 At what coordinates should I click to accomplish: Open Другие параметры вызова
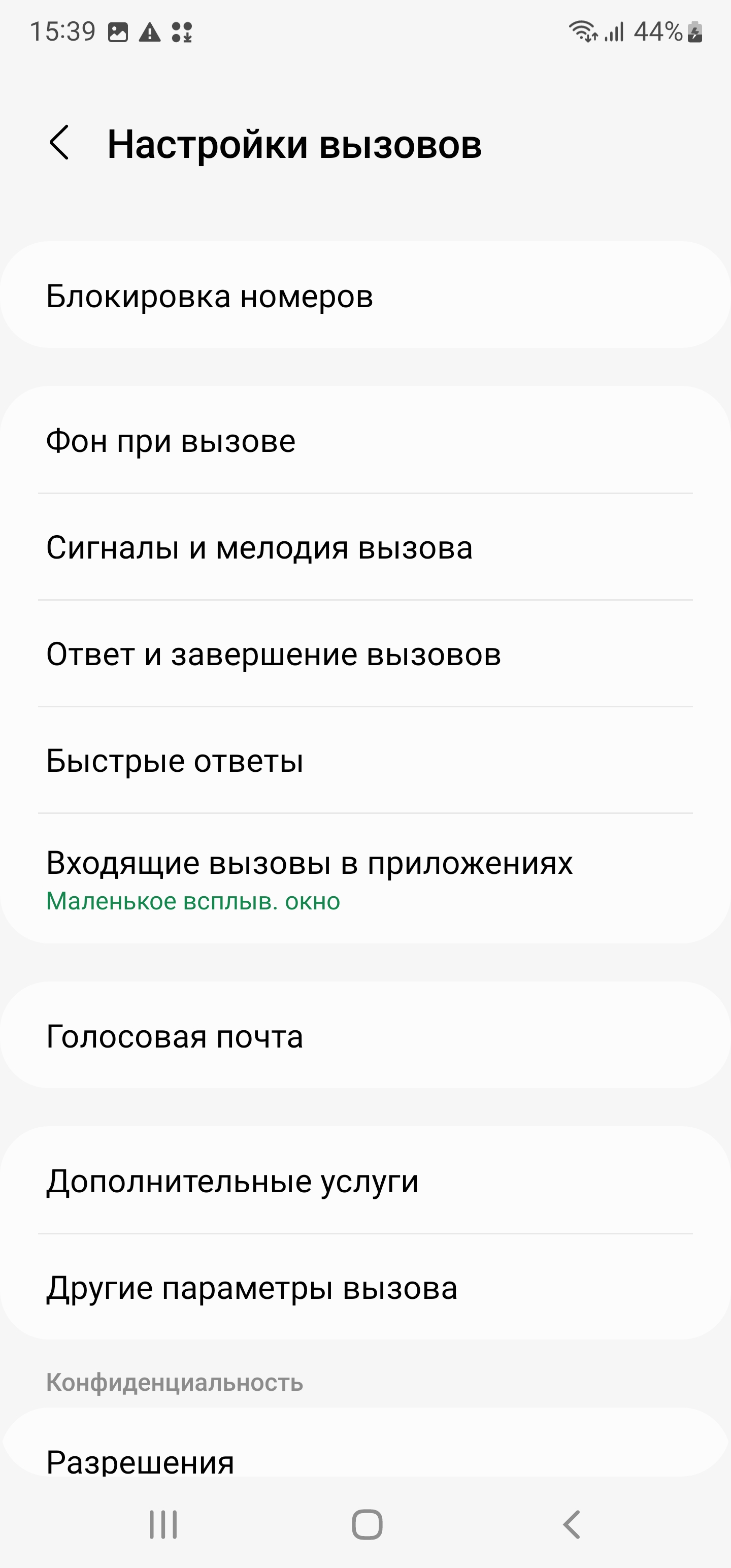pyautogui.click(x=365, y=1288)
